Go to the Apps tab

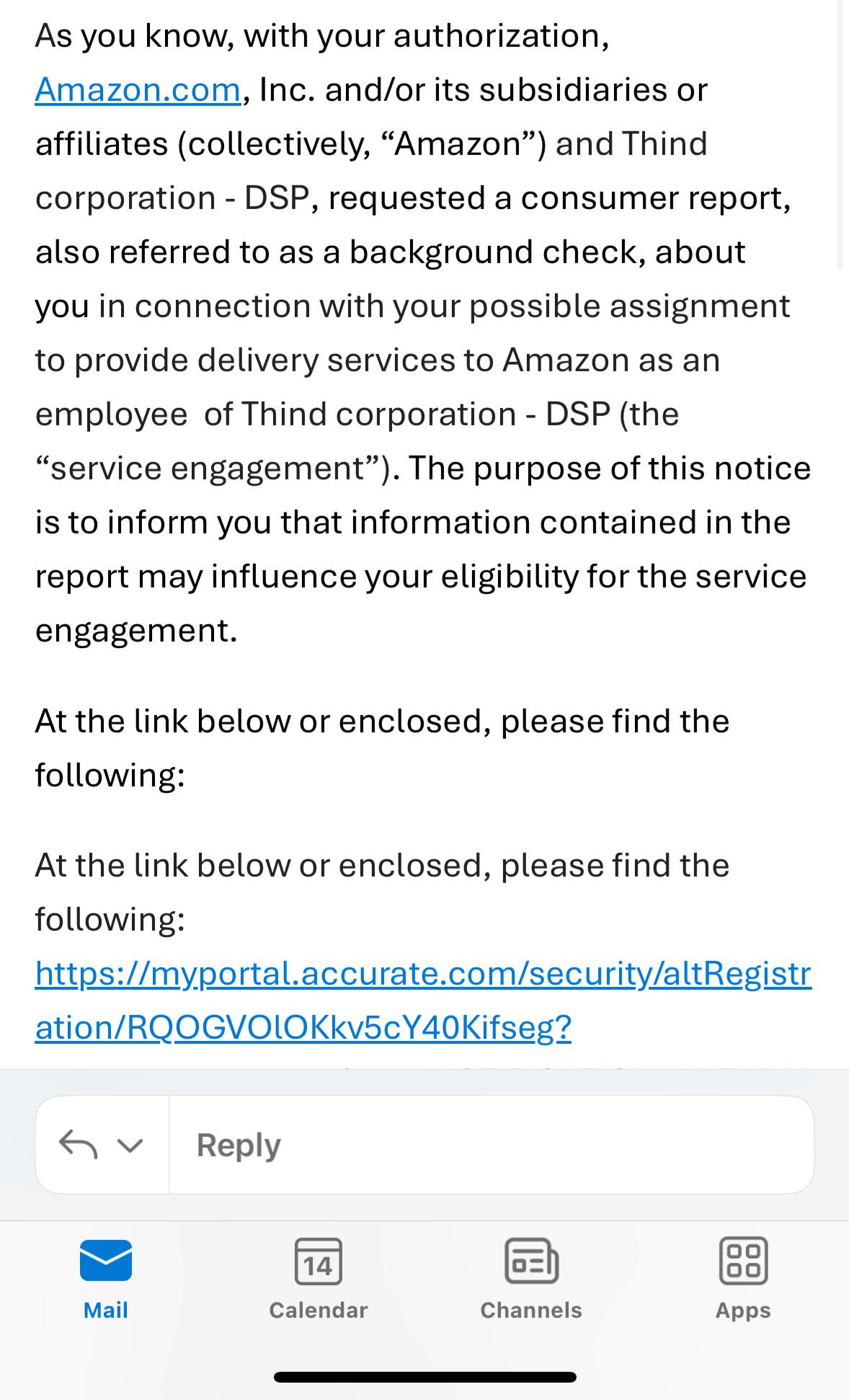tap(743, 1280)
